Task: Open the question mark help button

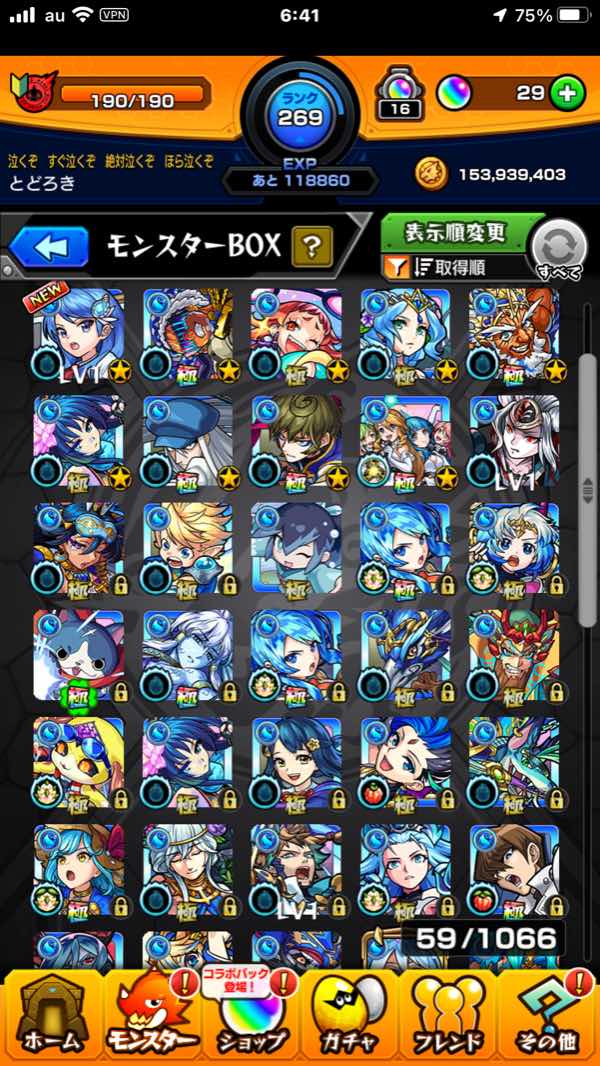Action: coord(311,246)
